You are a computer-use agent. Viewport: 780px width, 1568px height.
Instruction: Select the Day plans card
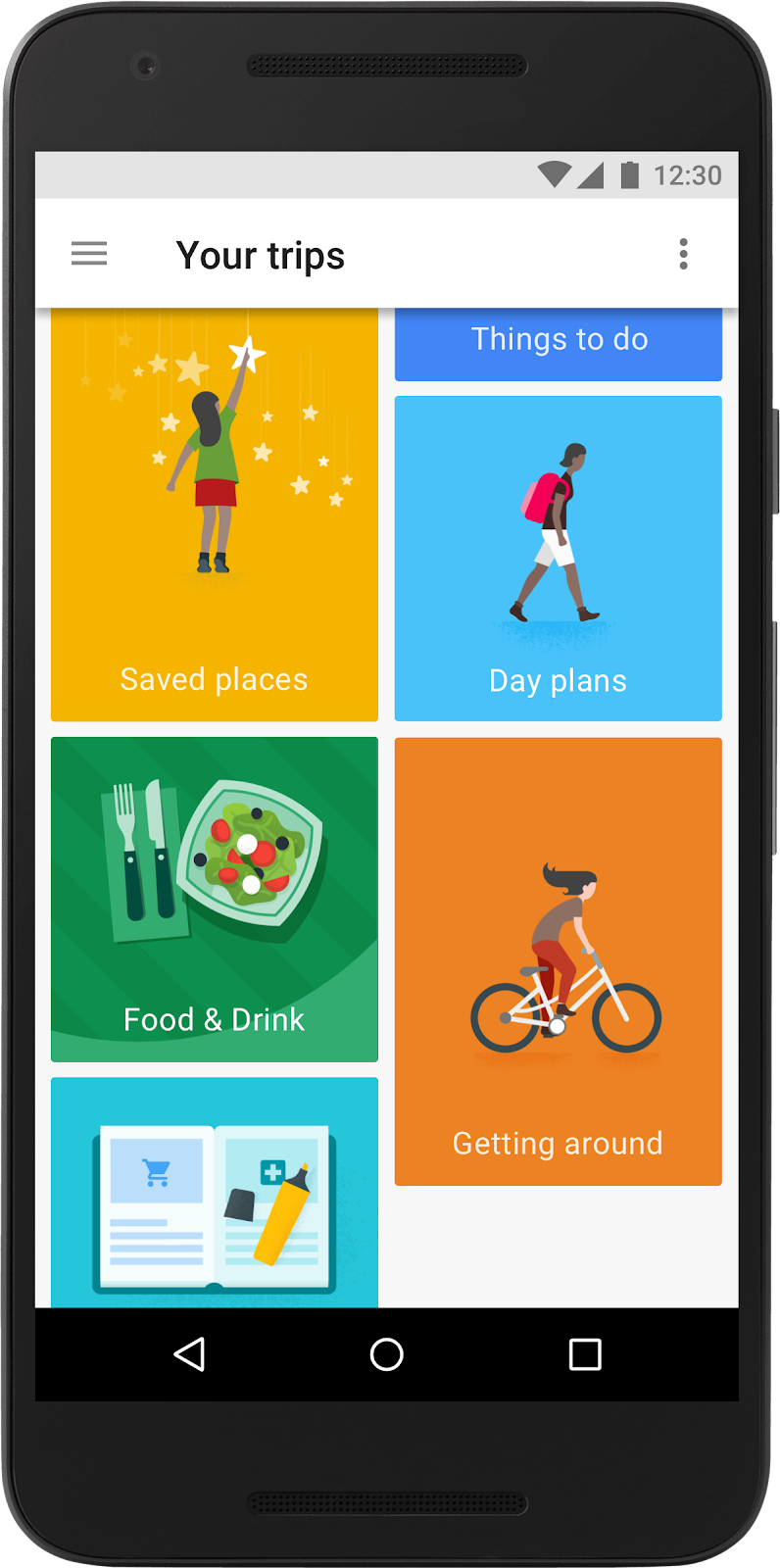[x=559, y=559]
